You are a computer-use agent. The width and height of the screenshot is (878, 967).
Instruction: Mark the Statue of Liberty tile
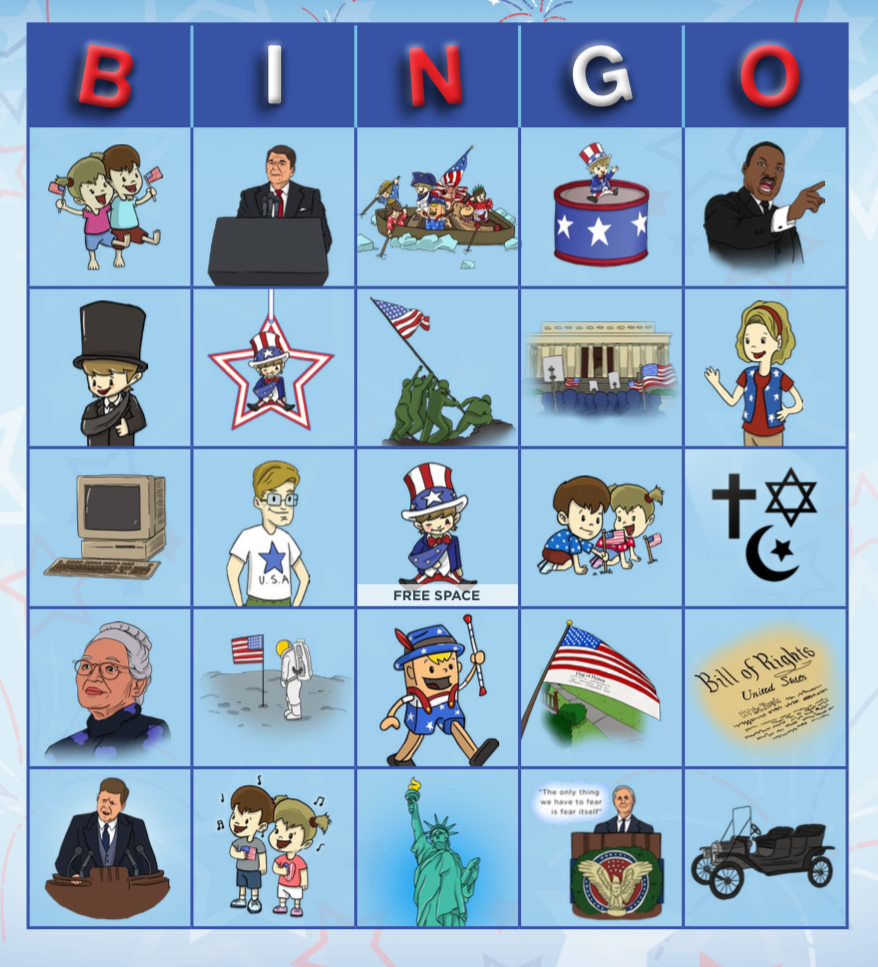pyautogui.click(x=437, y=848)
